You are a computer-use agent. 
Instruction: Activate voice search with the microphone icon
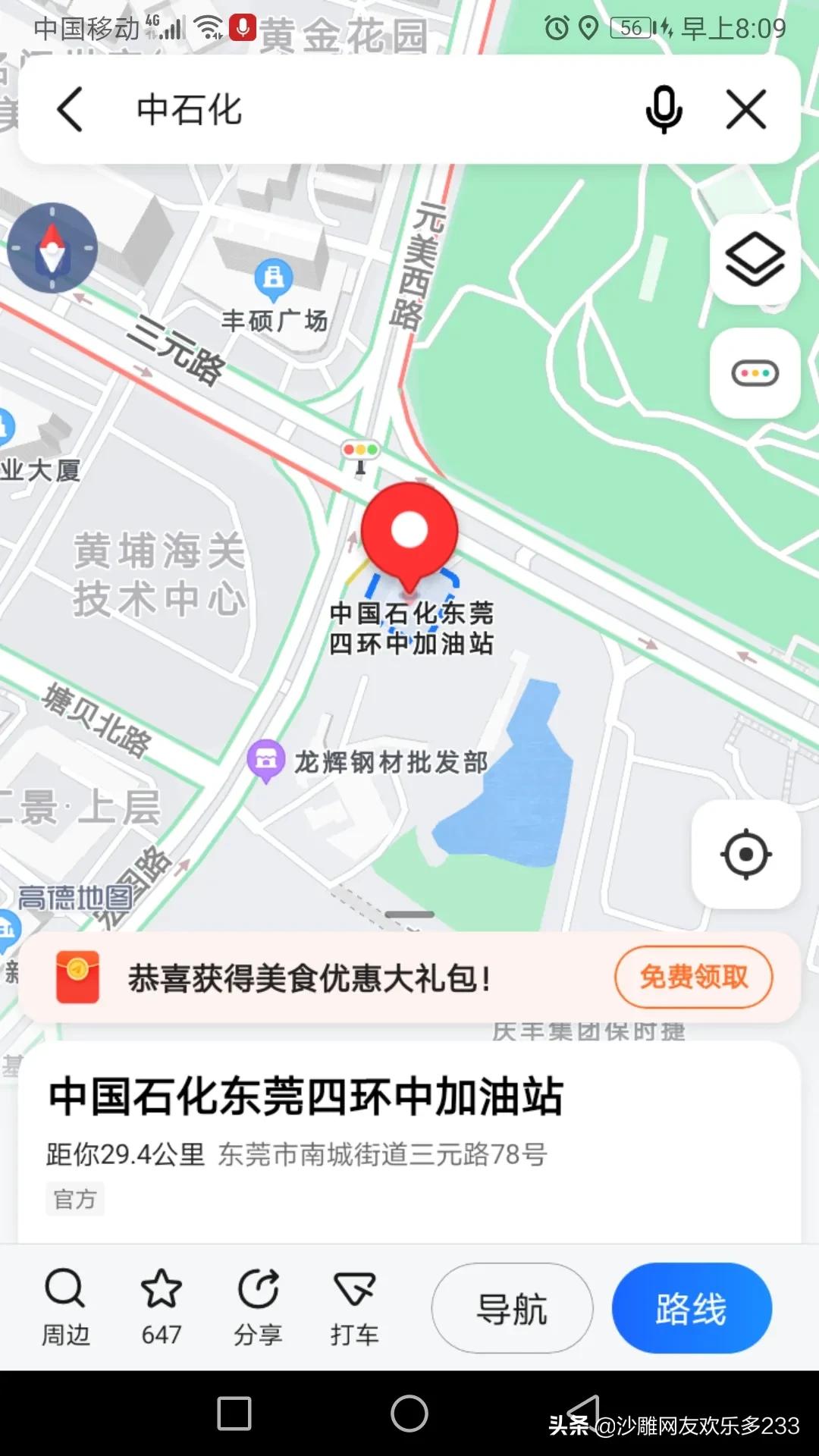coord(664,108)
